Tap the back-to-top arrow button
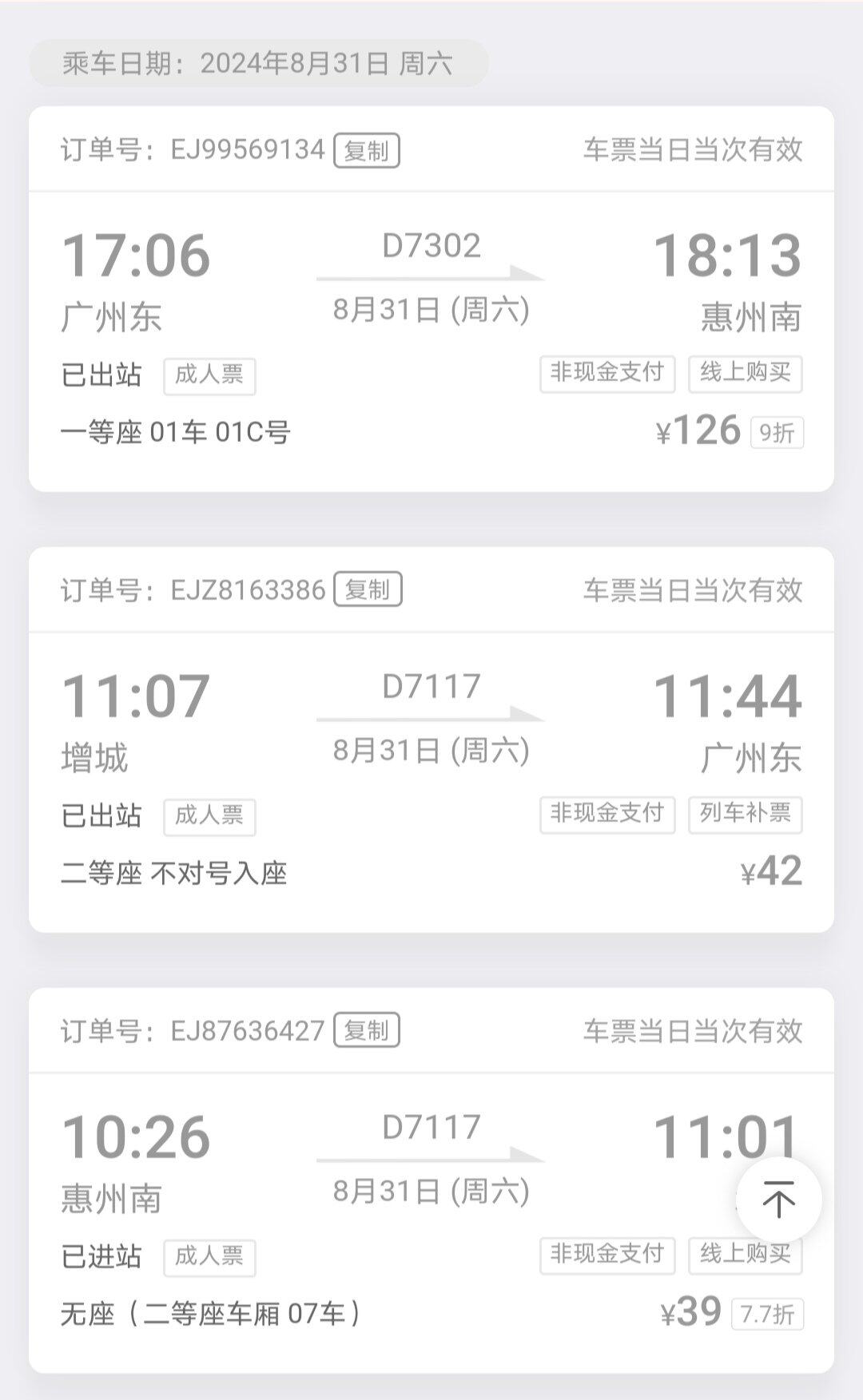The width and height of the screenshot is (863, 1400). click(x=778, y=1200)
